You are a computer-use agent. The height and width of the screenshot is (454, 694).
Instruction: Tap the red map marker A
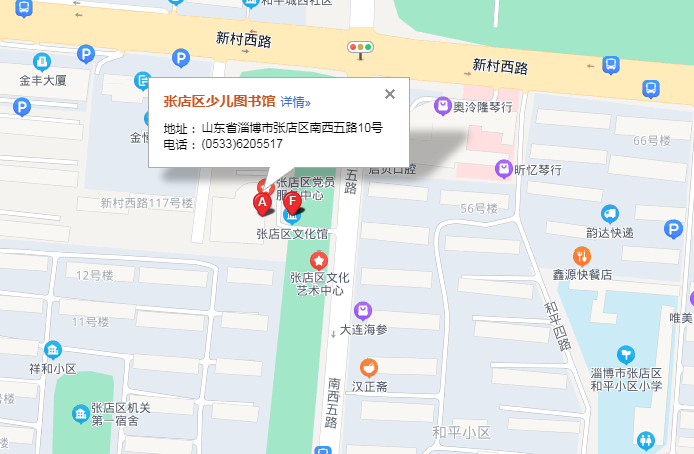(x=262, y=203)
